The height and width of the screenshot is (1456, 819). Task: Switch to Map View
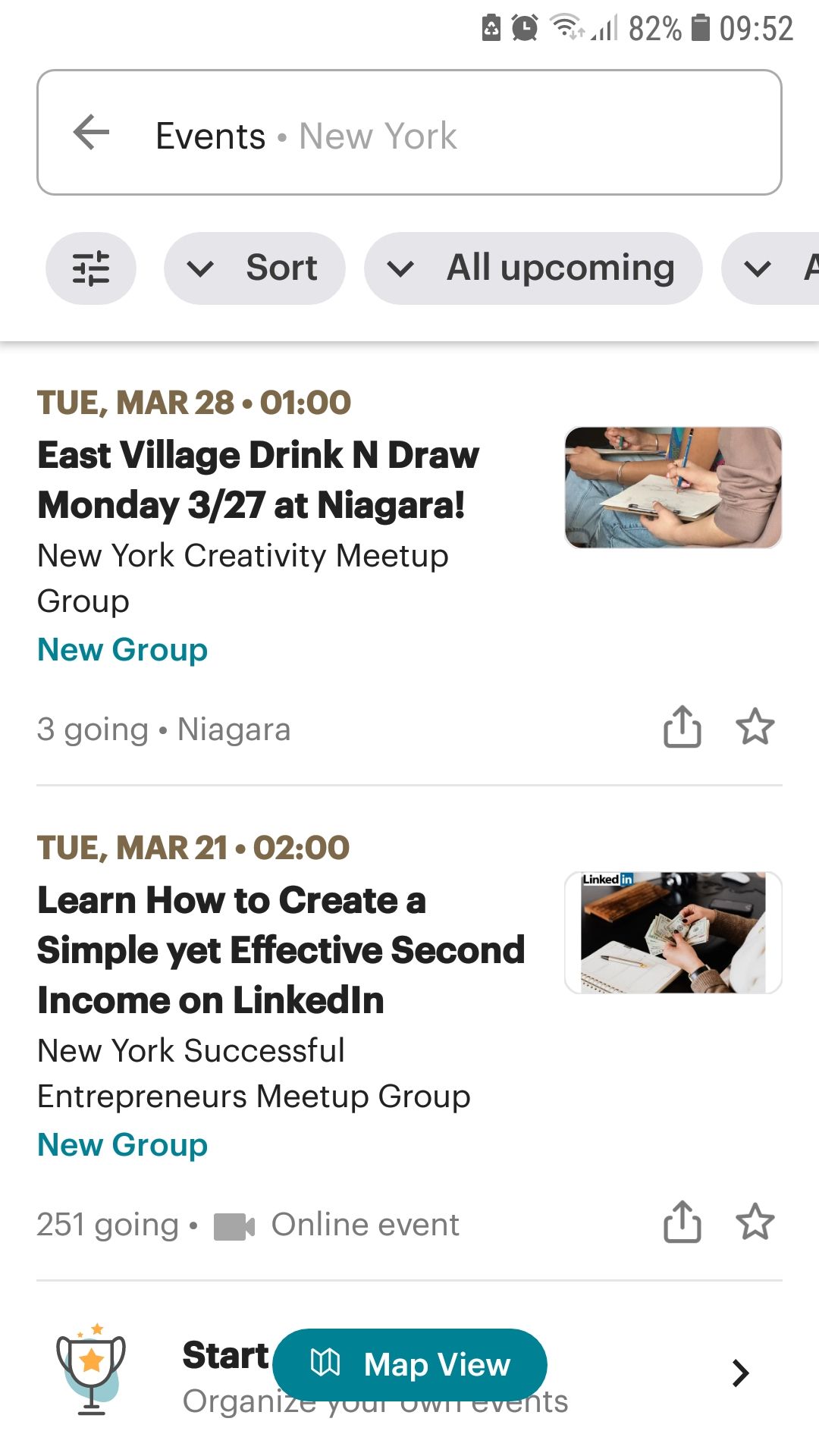(x=409, y=1364)
